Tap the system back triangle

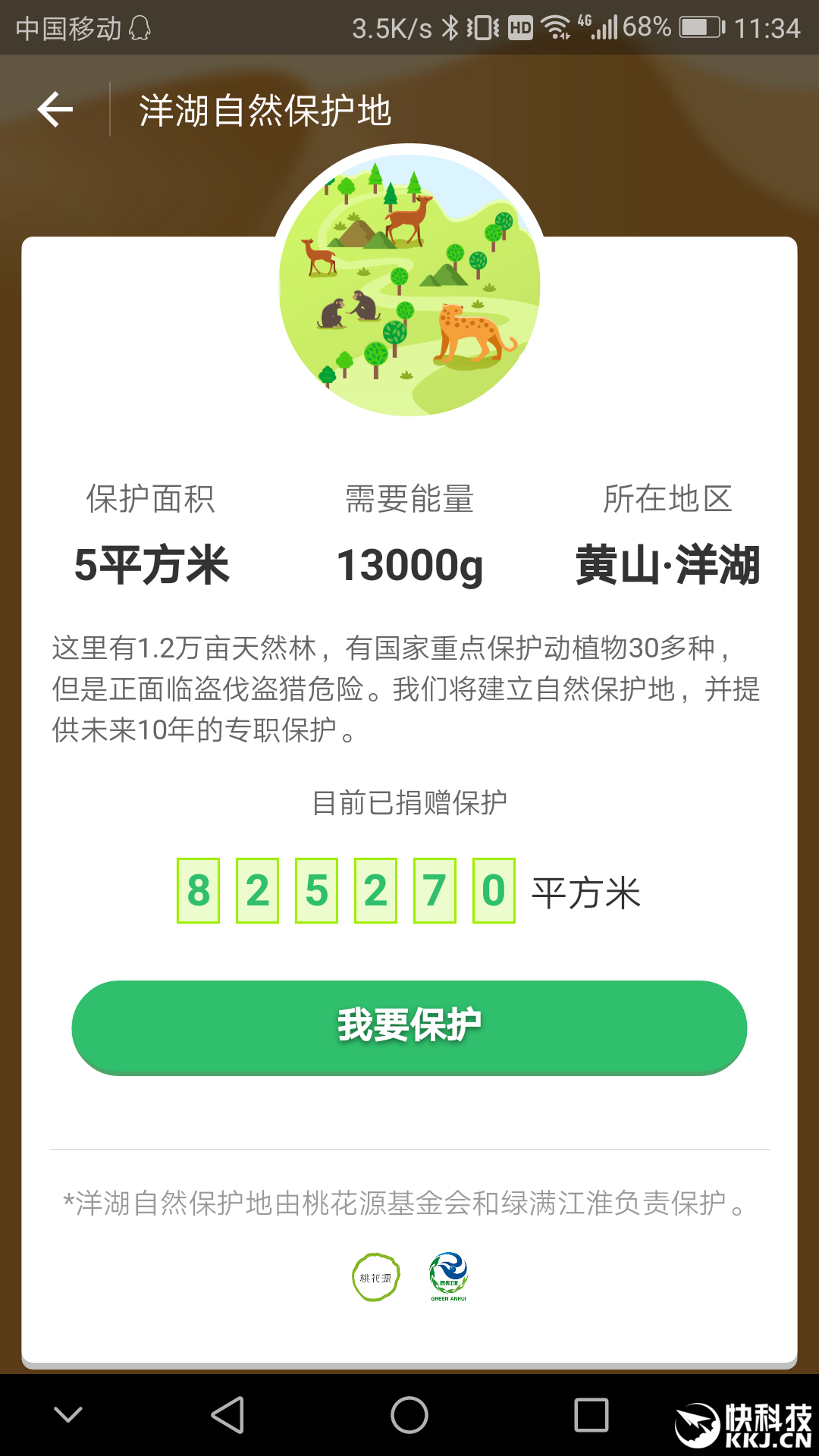227,1415
